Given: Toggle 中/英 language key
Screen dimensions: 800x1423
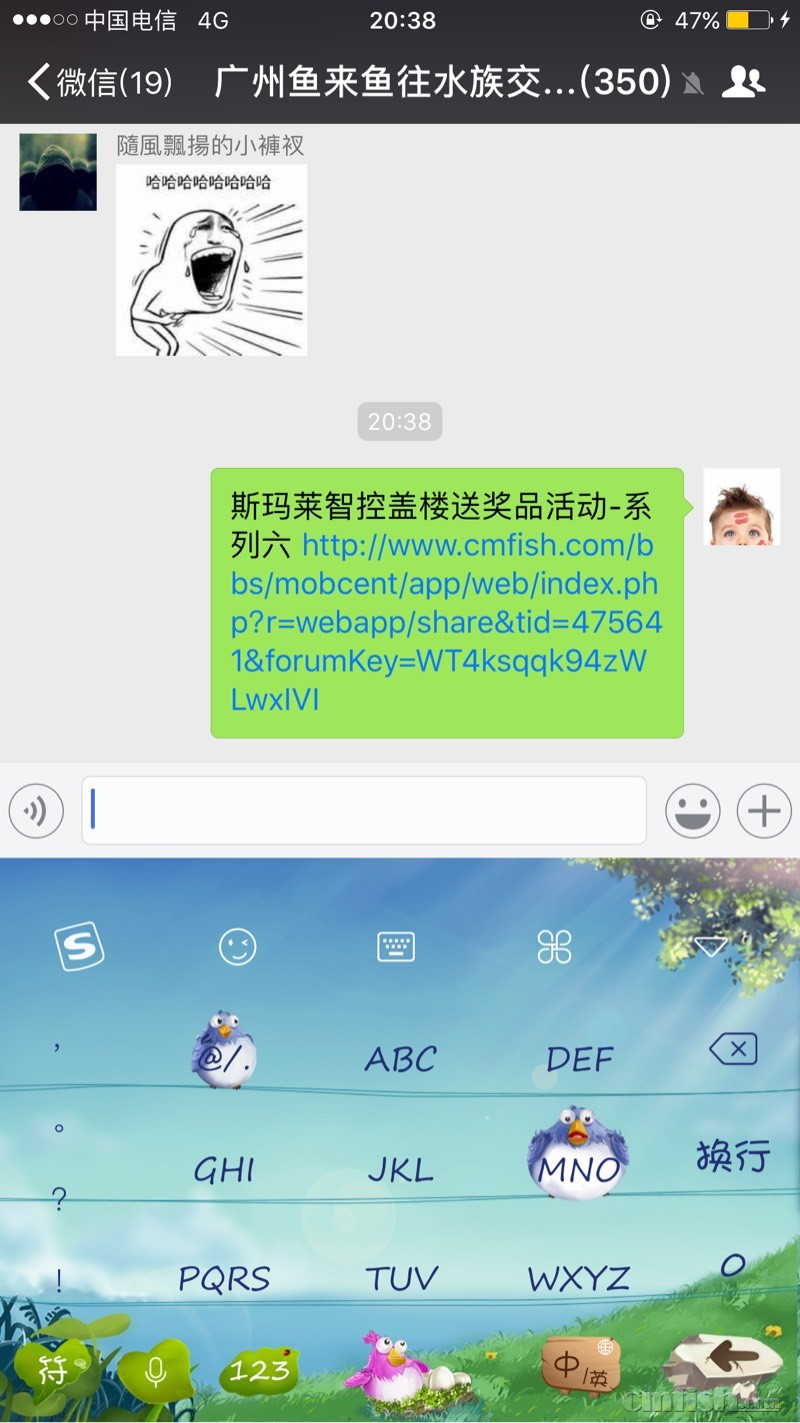Looking at the screenshot, I should (x=580, y=1366).
